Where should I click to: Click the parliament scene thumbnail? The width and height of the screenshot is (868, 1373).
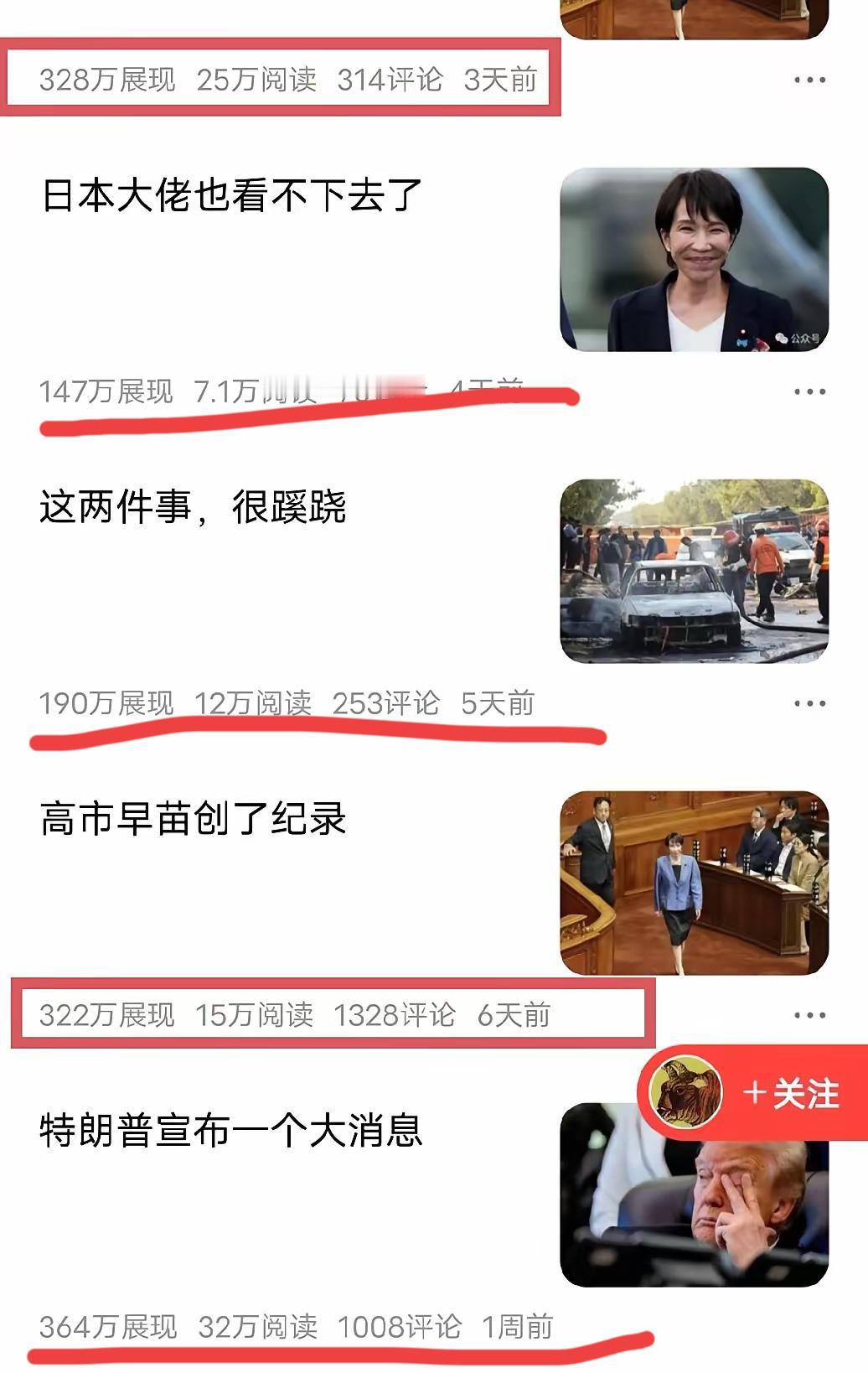click(x=694, y=879)
